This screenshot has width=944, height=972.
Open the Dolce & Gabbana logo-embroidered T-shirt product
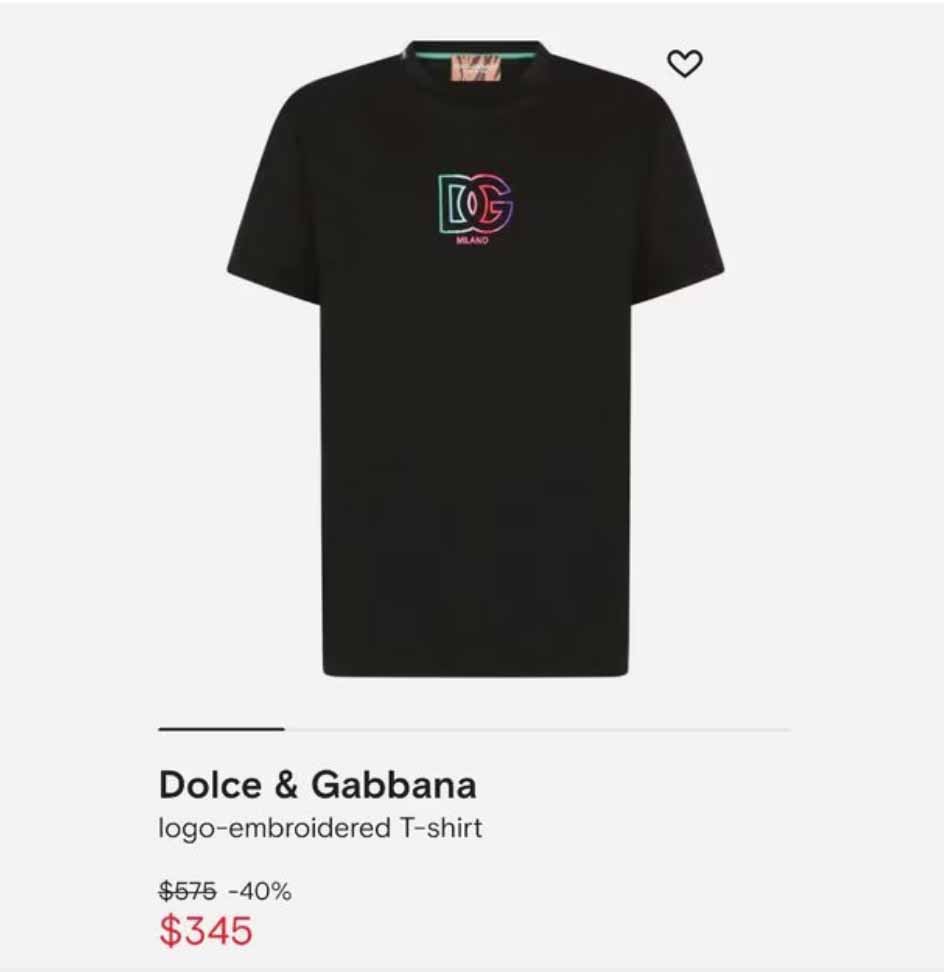[x=475, y=360]
